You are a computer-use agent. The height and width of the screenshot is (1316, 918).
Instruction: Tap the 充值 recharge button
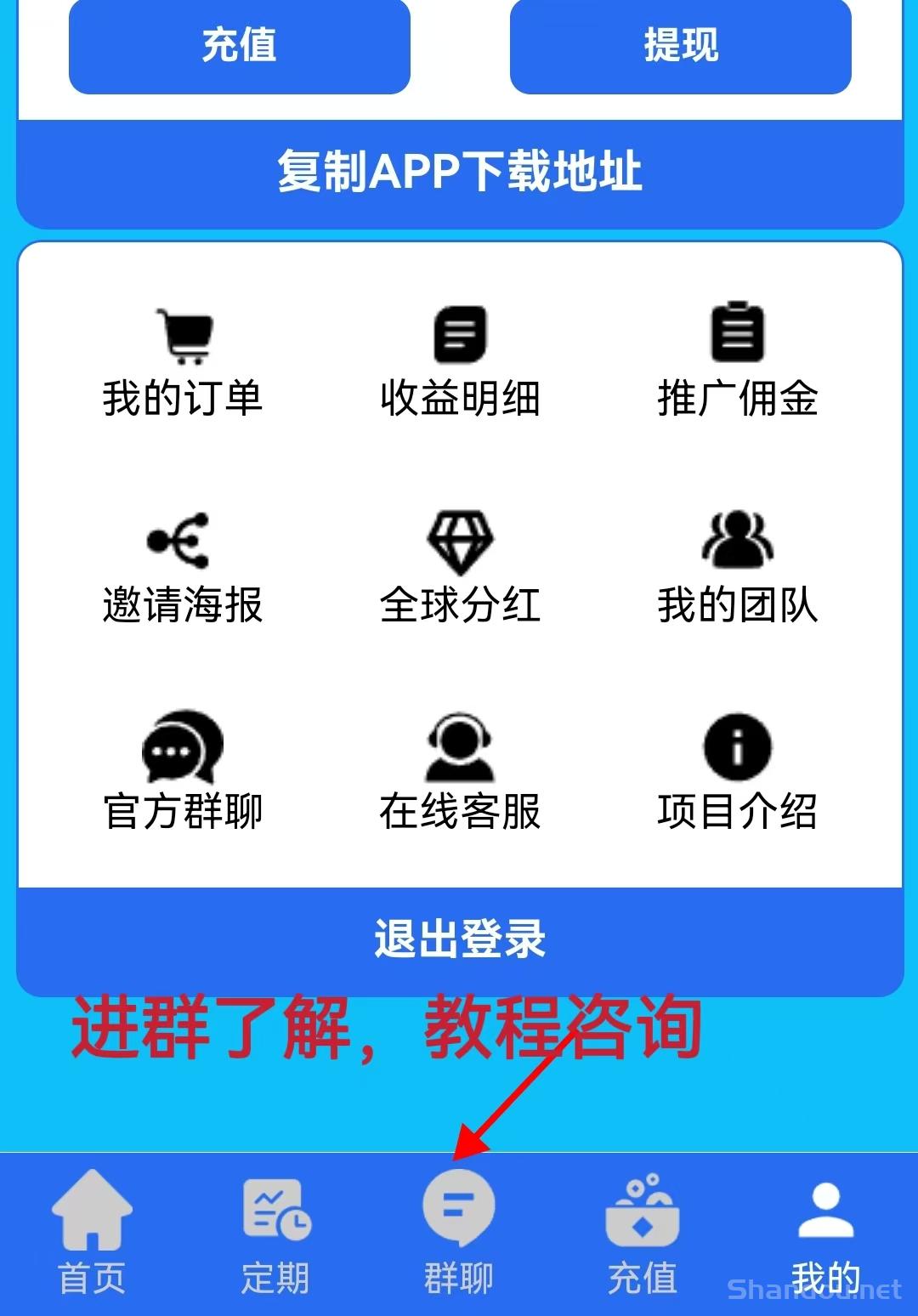(x=240, y=46)
